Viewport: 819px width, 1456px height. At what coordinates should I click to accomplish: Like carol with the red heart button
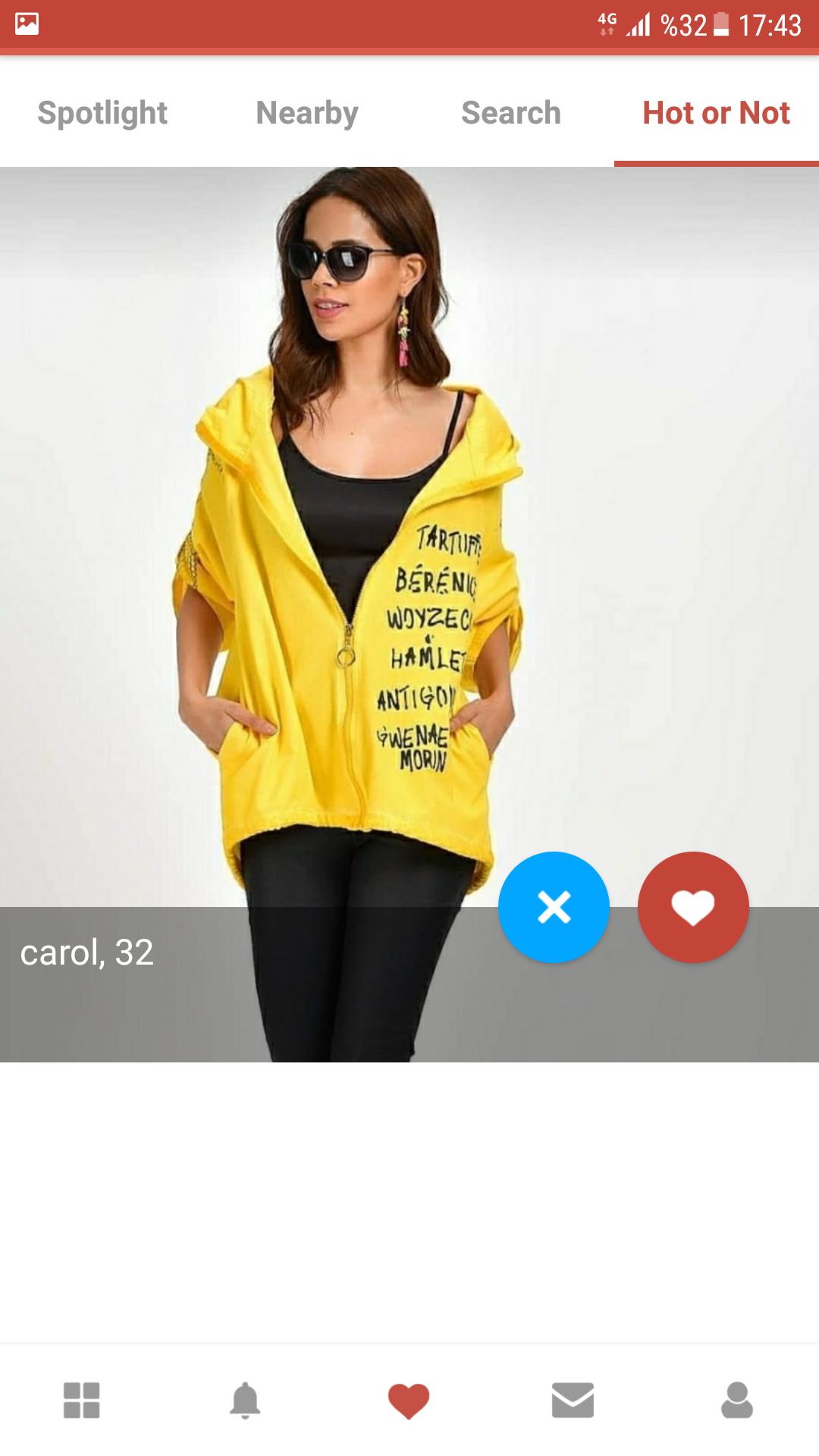click(x=693, y=907)
